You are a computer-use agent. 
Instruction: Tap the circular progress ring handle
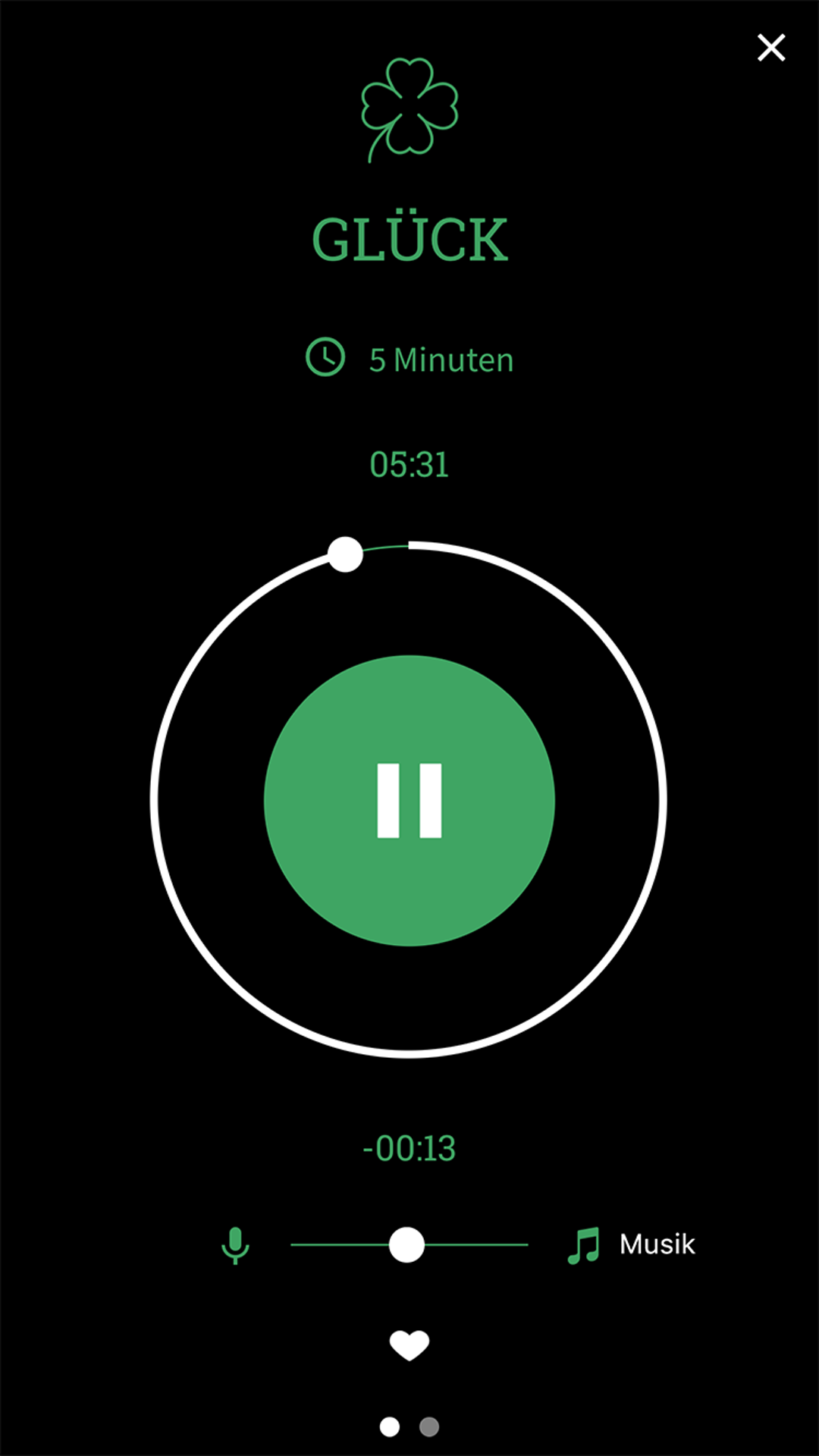tap(345, 554)
